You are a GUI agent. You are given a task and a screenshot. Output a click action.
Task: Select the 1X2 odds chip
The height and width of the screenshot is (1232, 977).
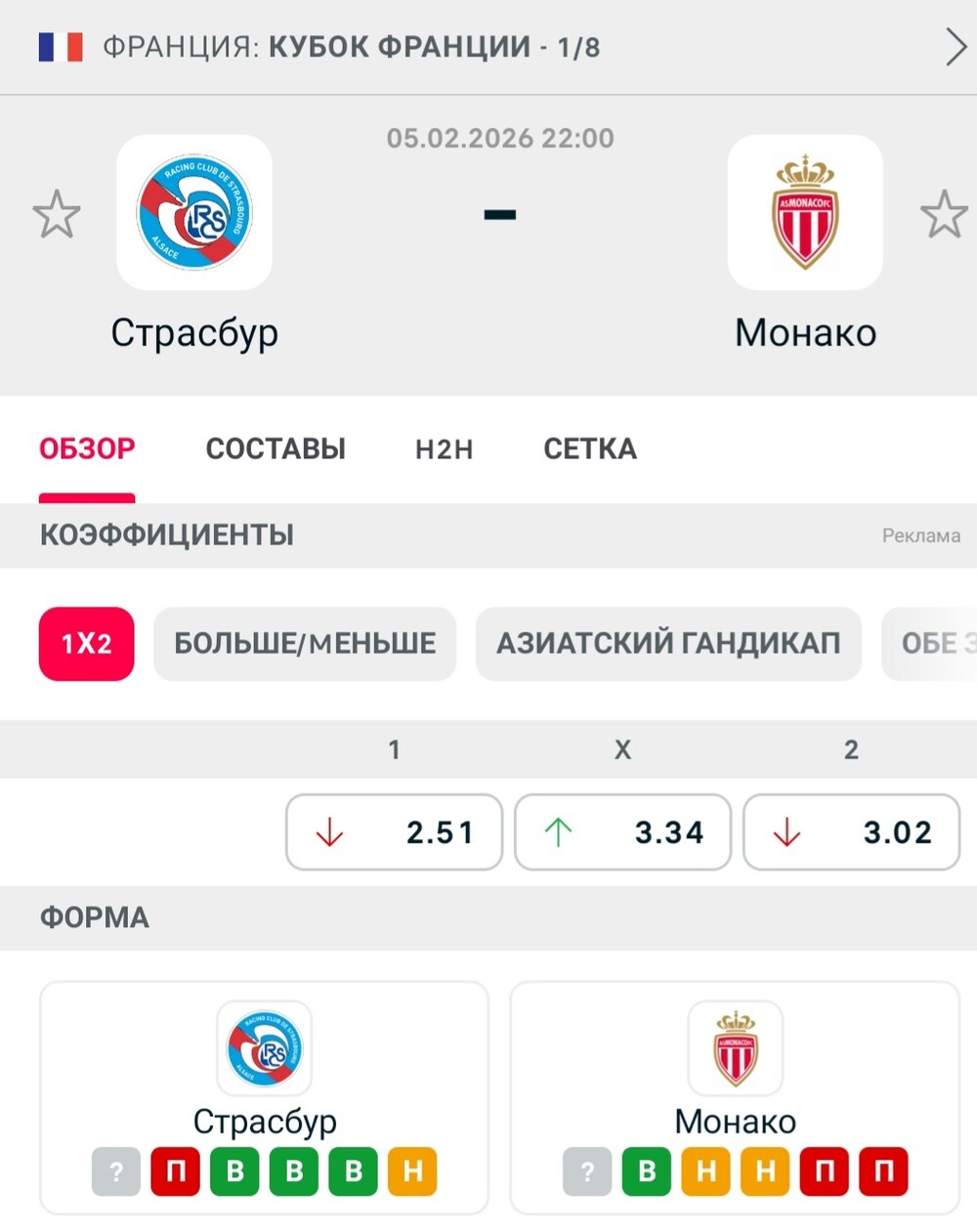click(87, 644)
